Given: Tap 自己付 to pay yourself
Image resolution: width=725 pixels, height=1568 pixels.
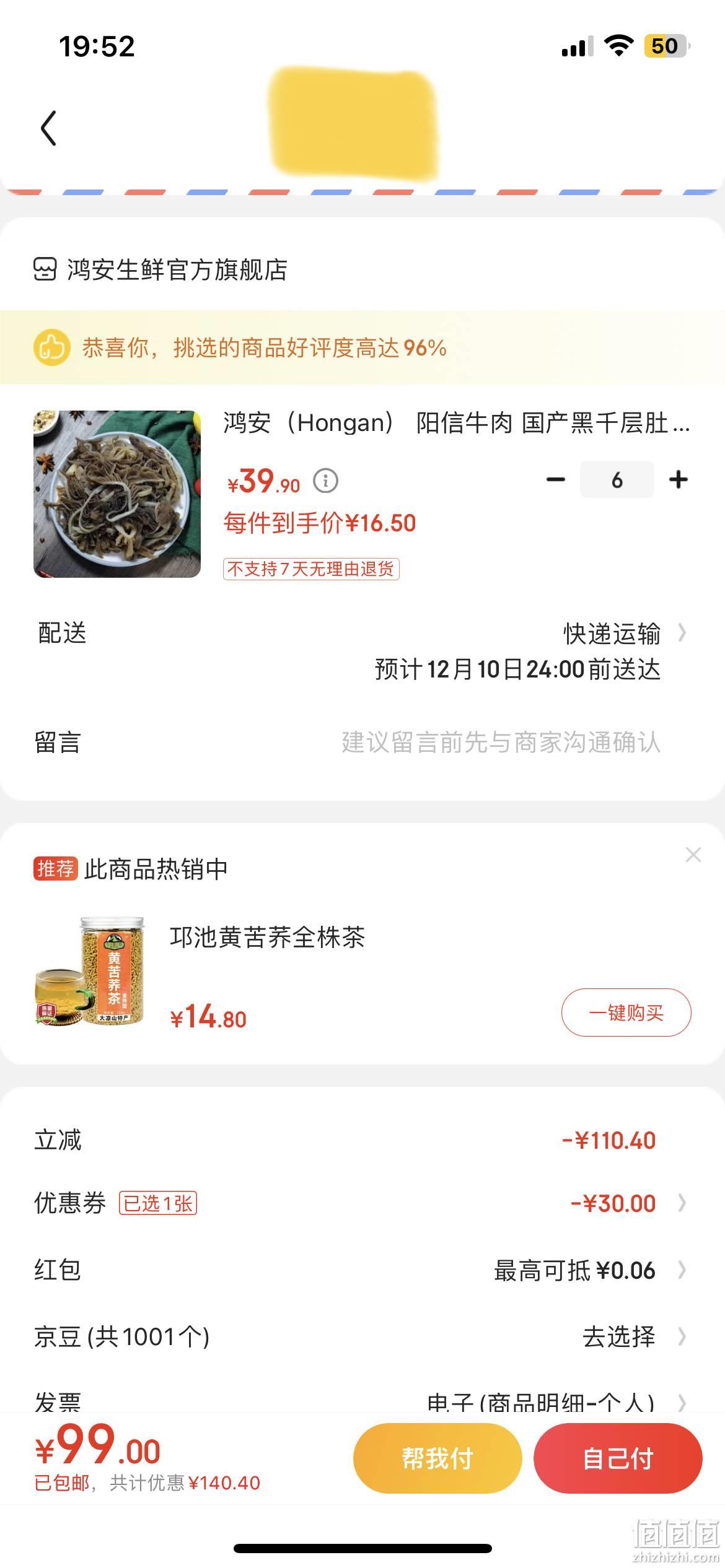Looking at the screenshot, I should [x=618, y=1458].
